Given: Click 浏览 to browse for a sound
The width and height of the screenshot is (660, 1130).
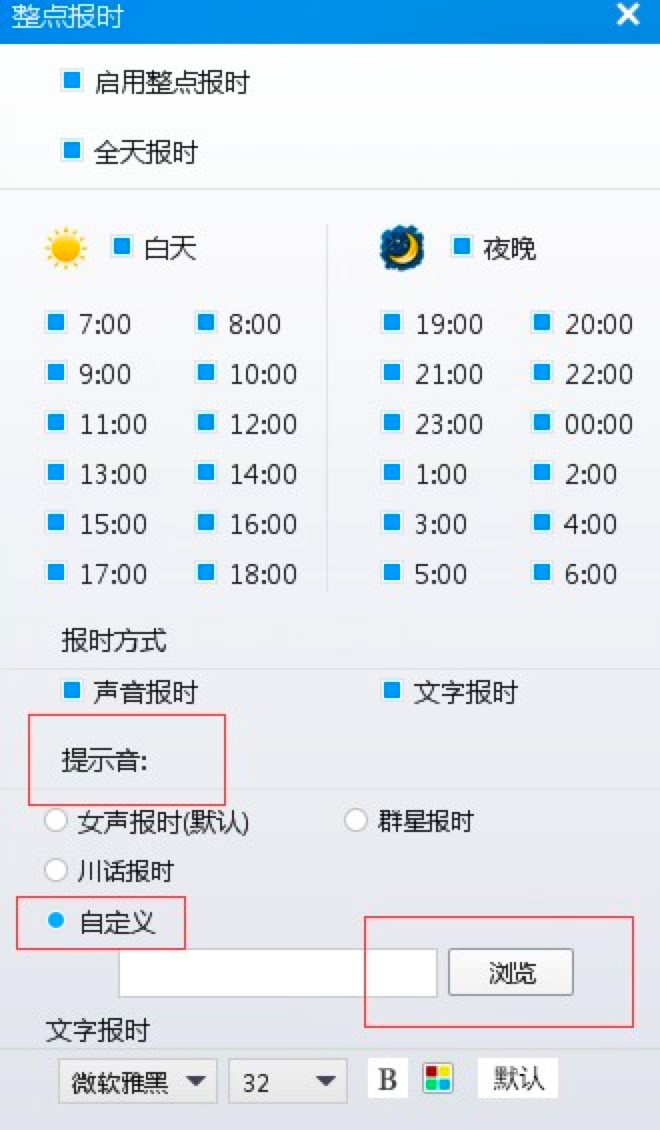Looking at the screenshot, I should coord(510,973).
